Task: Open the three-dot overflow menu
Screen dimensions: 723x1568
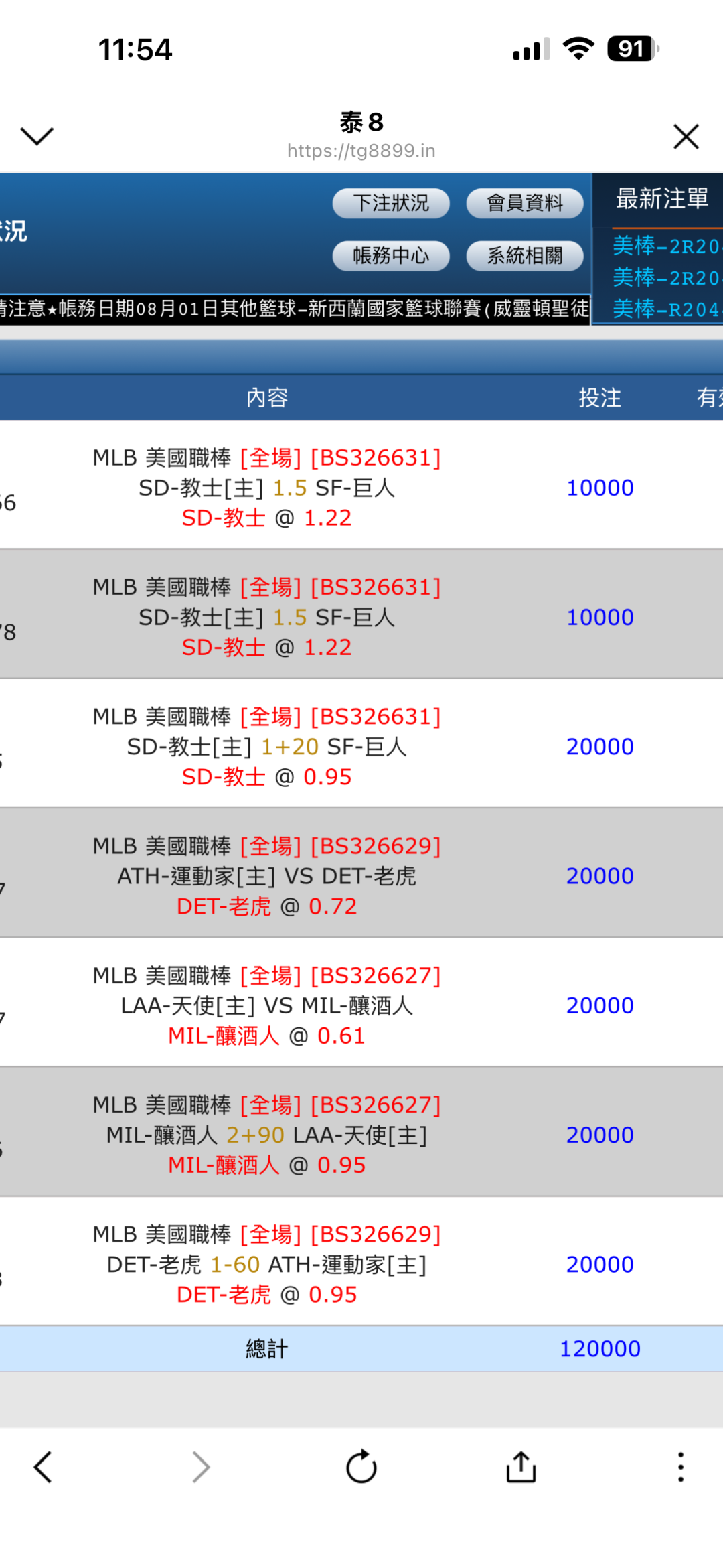Action: click(x=681, y=1467)
